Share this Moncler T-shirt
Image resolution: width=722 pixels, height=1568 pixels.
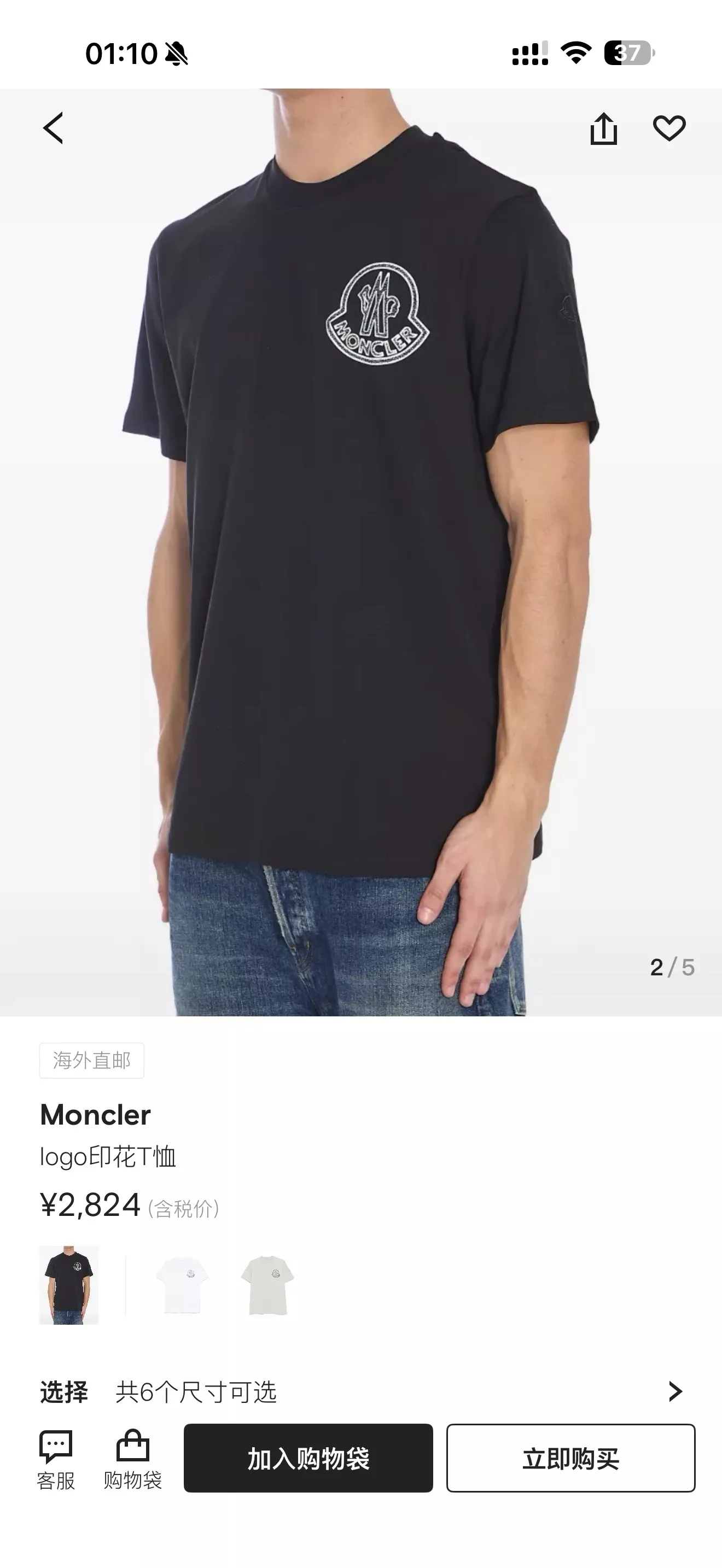coord(603,128)
